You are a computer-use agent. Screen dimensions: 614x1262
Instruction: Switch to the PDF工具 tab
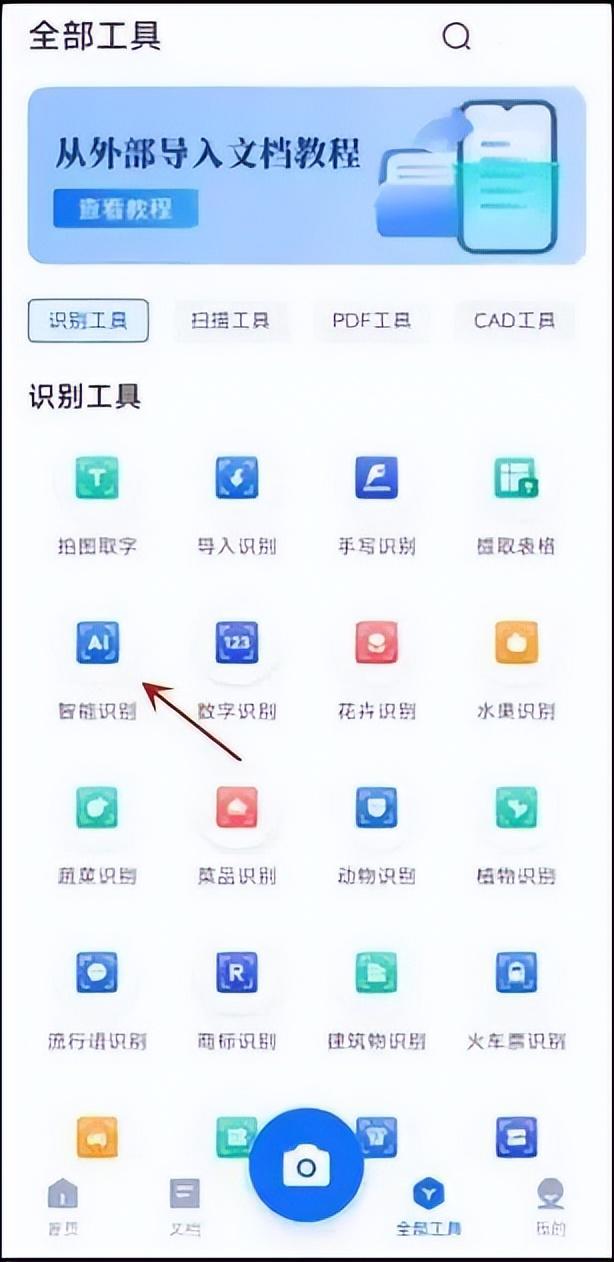pos(372,321)
